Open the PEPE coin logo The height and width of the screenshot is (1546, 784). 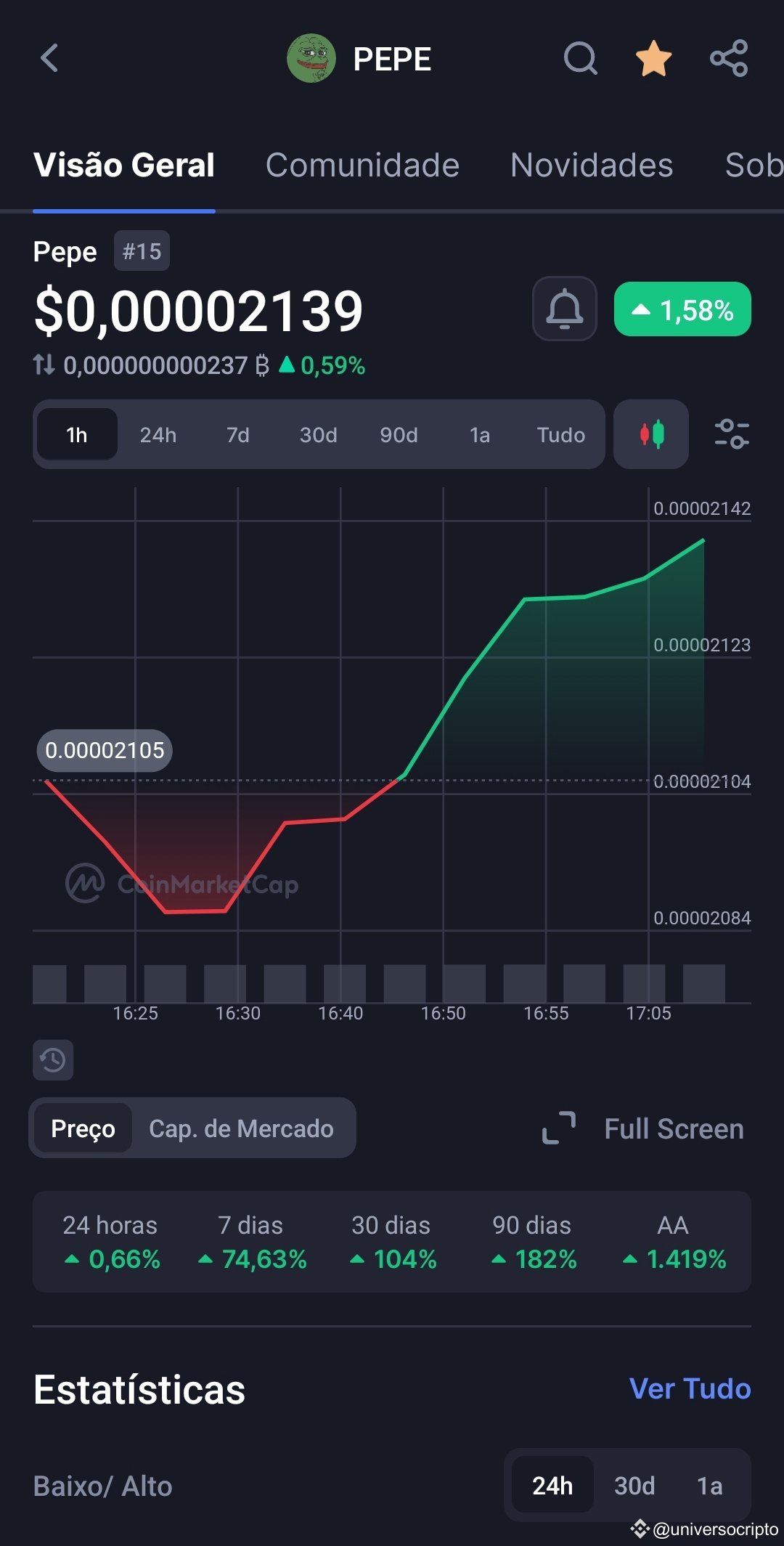pyautogui.click(x=312, y=59)
